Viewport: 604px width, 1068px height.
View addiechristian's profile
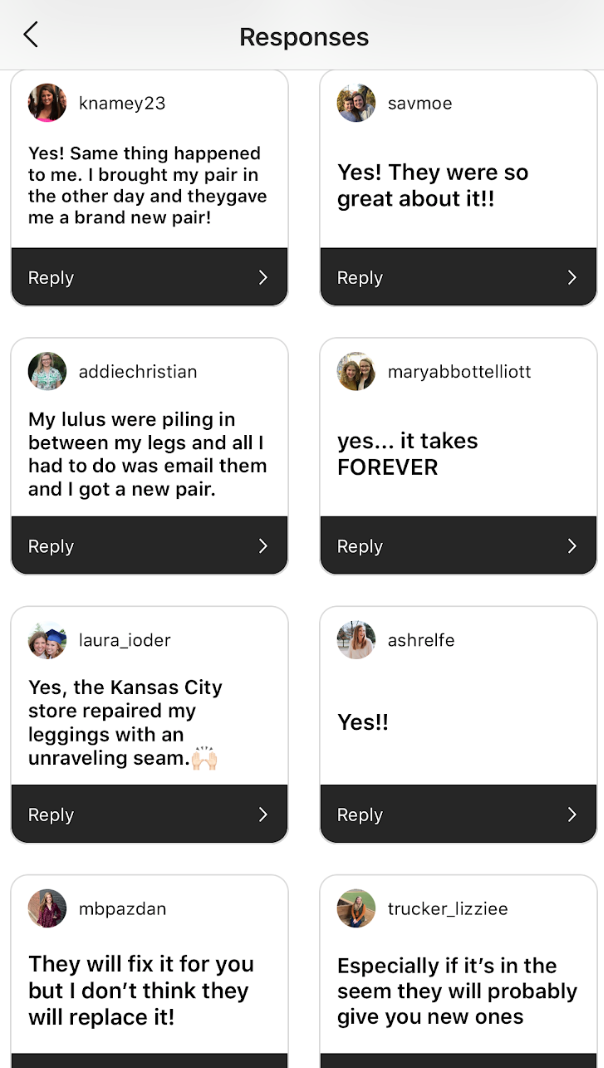click(47, 371)
